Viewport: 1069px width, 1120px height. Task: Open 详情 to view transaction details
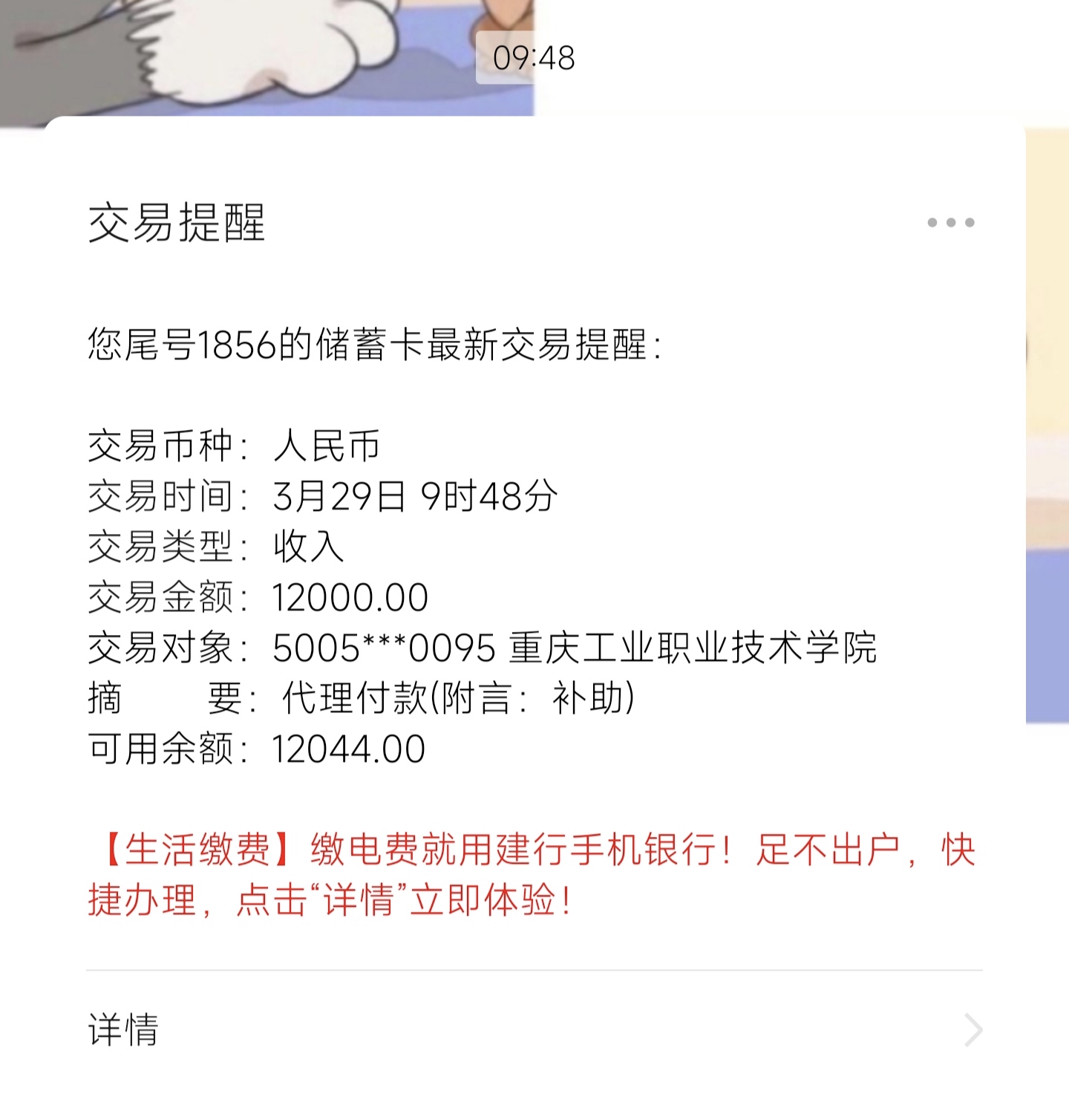click(x=534, y=1029)
